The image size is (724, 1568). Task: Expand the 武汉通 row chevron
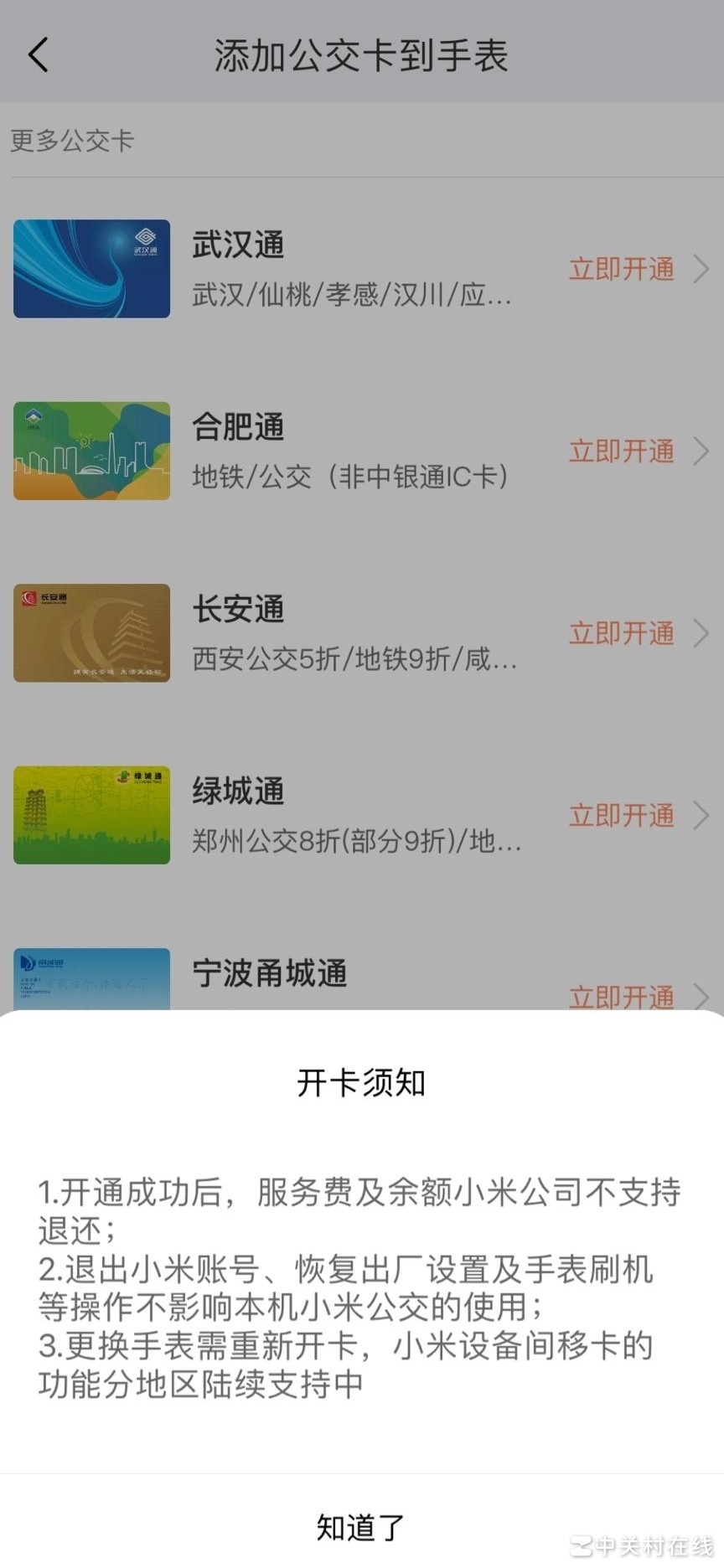pyautogui.click(x=702, y=269)
